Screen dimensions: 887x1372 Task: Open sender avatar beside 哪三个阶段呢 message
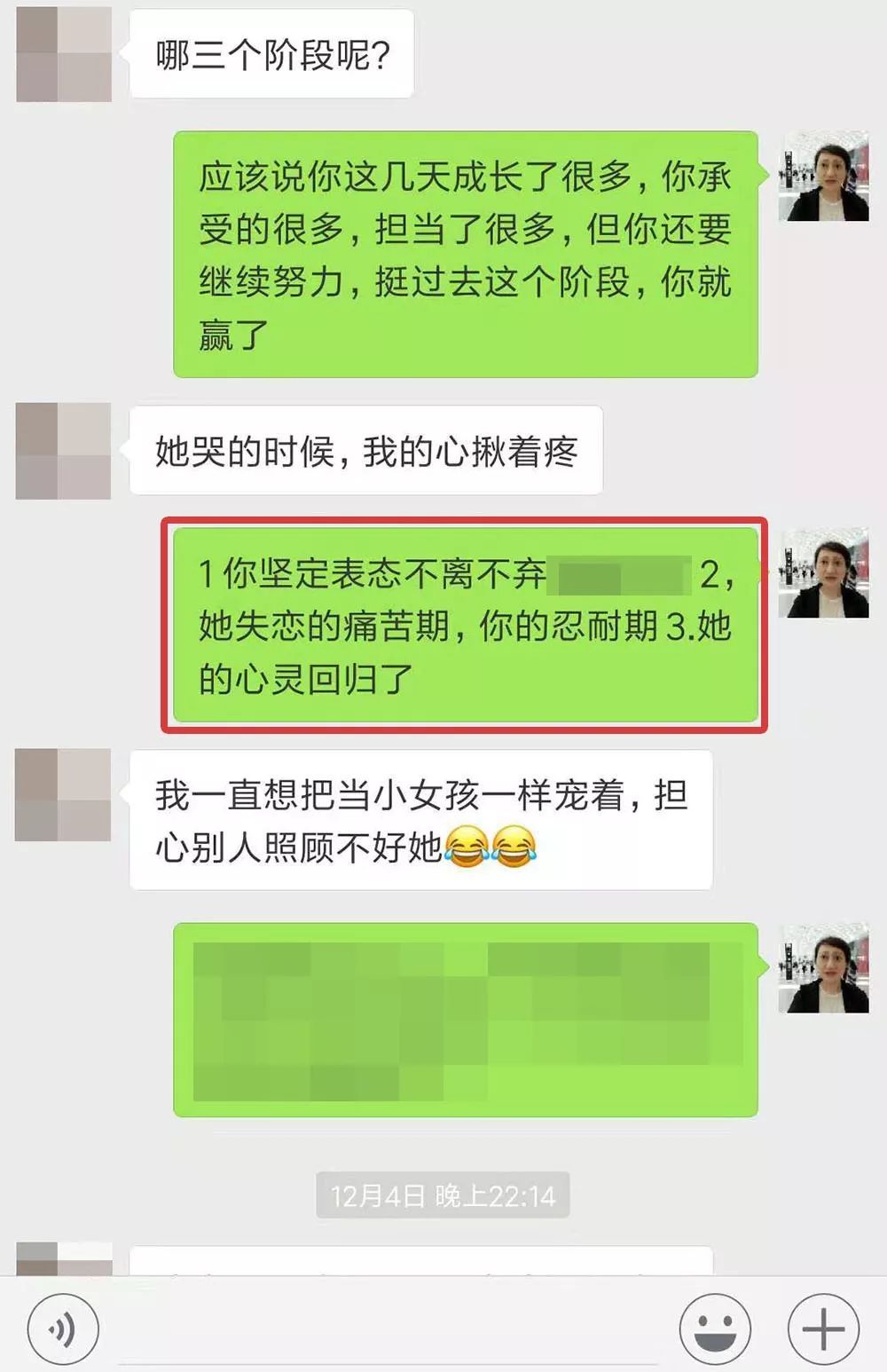64,53
